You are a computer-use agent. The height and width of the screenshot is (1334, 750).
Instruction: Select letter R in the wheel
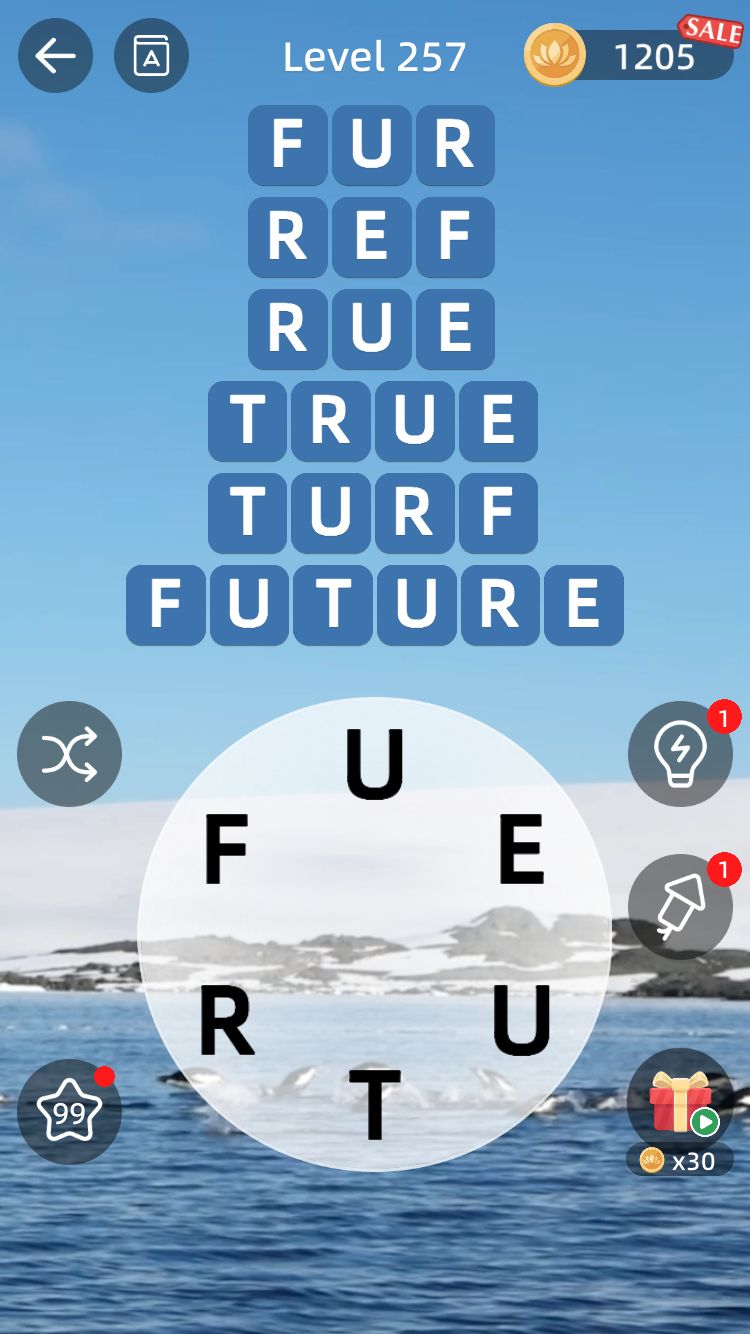click(x=226, y=1020)
